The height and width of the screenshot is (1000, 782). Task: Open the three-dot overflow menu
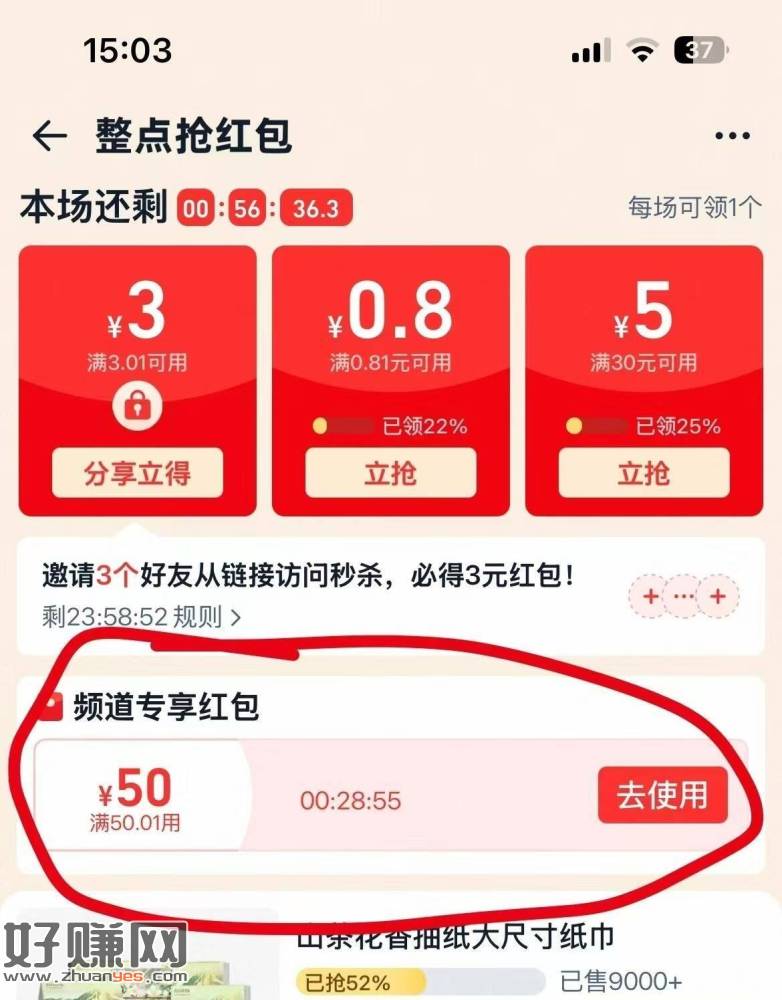[x=732, y=136]
